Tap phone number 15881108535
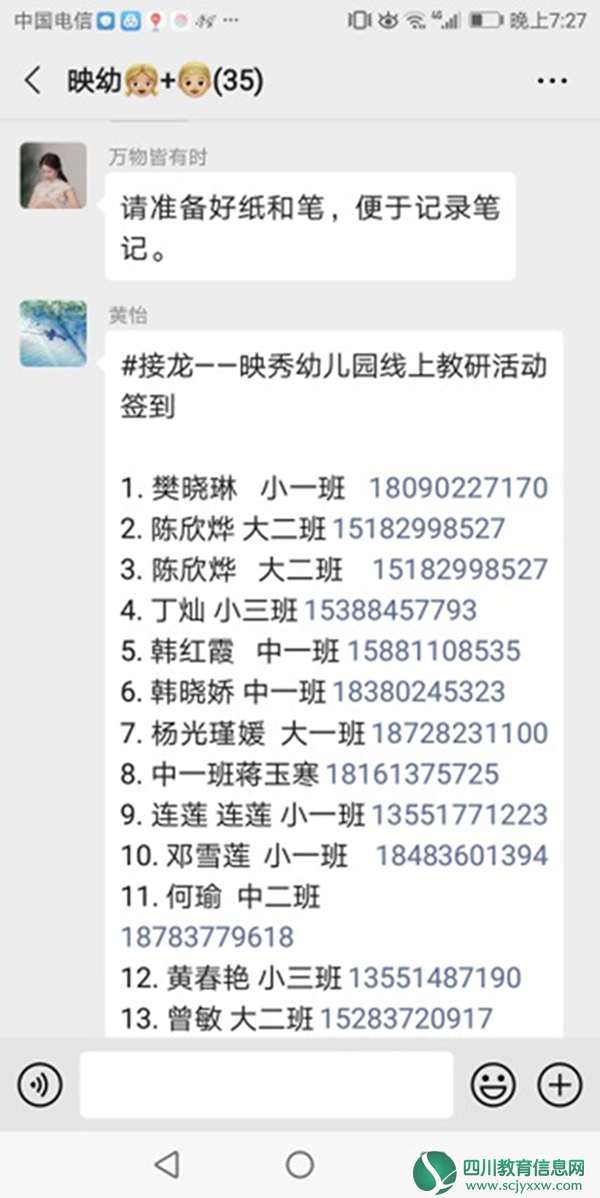The image size is (600, 1198). [x=434, y=651]
